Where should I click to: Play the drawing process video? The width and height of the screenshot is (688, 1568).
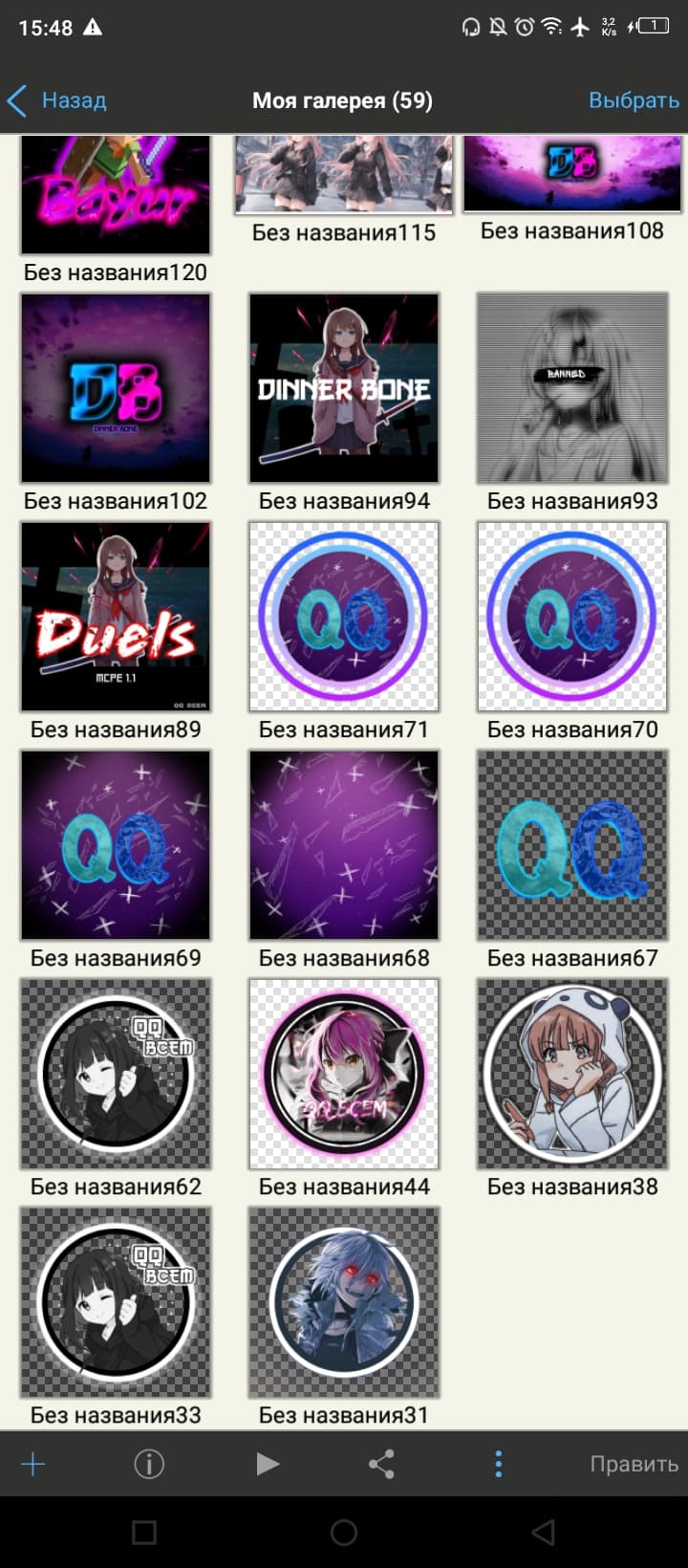[x=267, y=1464]
